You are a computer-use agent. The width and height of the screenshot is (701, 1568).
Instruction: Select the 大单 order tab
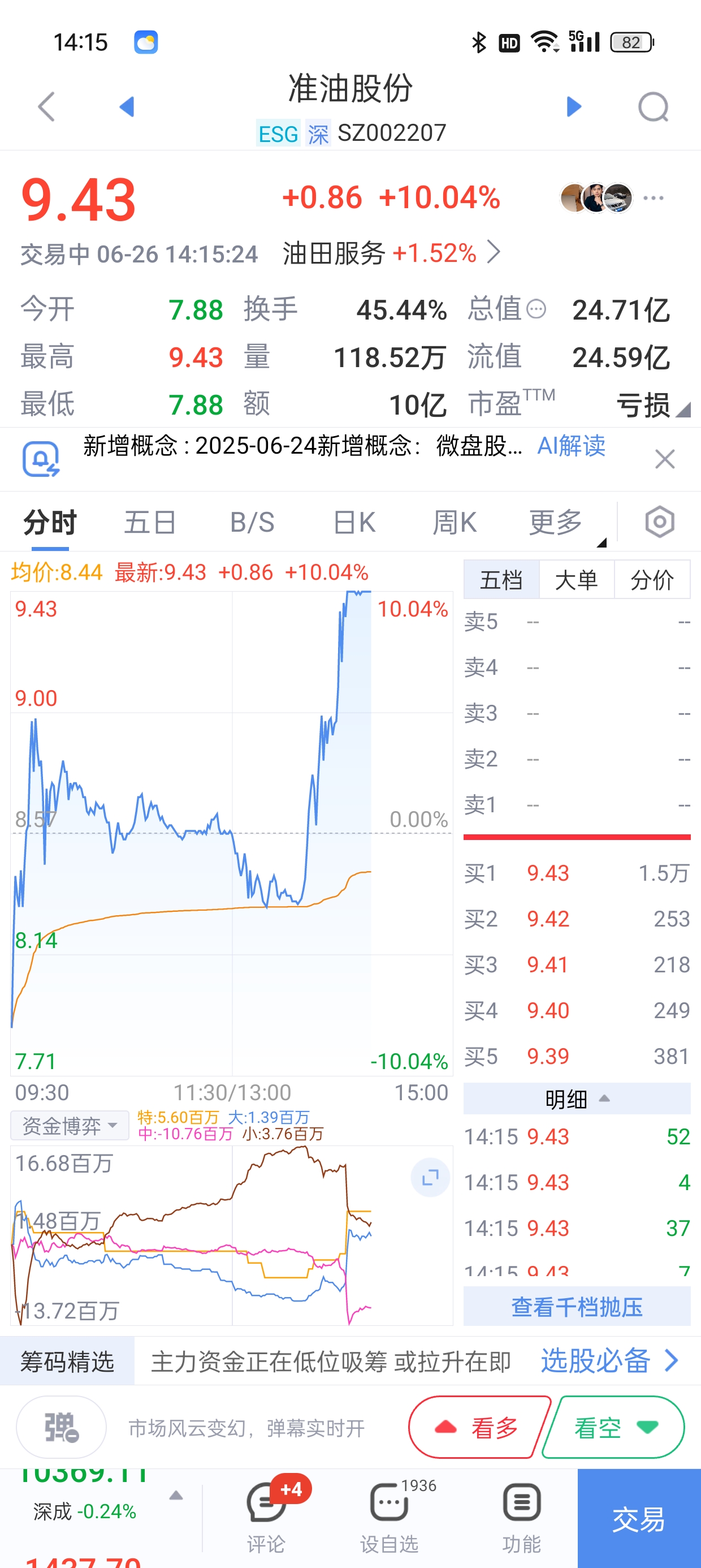pos(576,579)
